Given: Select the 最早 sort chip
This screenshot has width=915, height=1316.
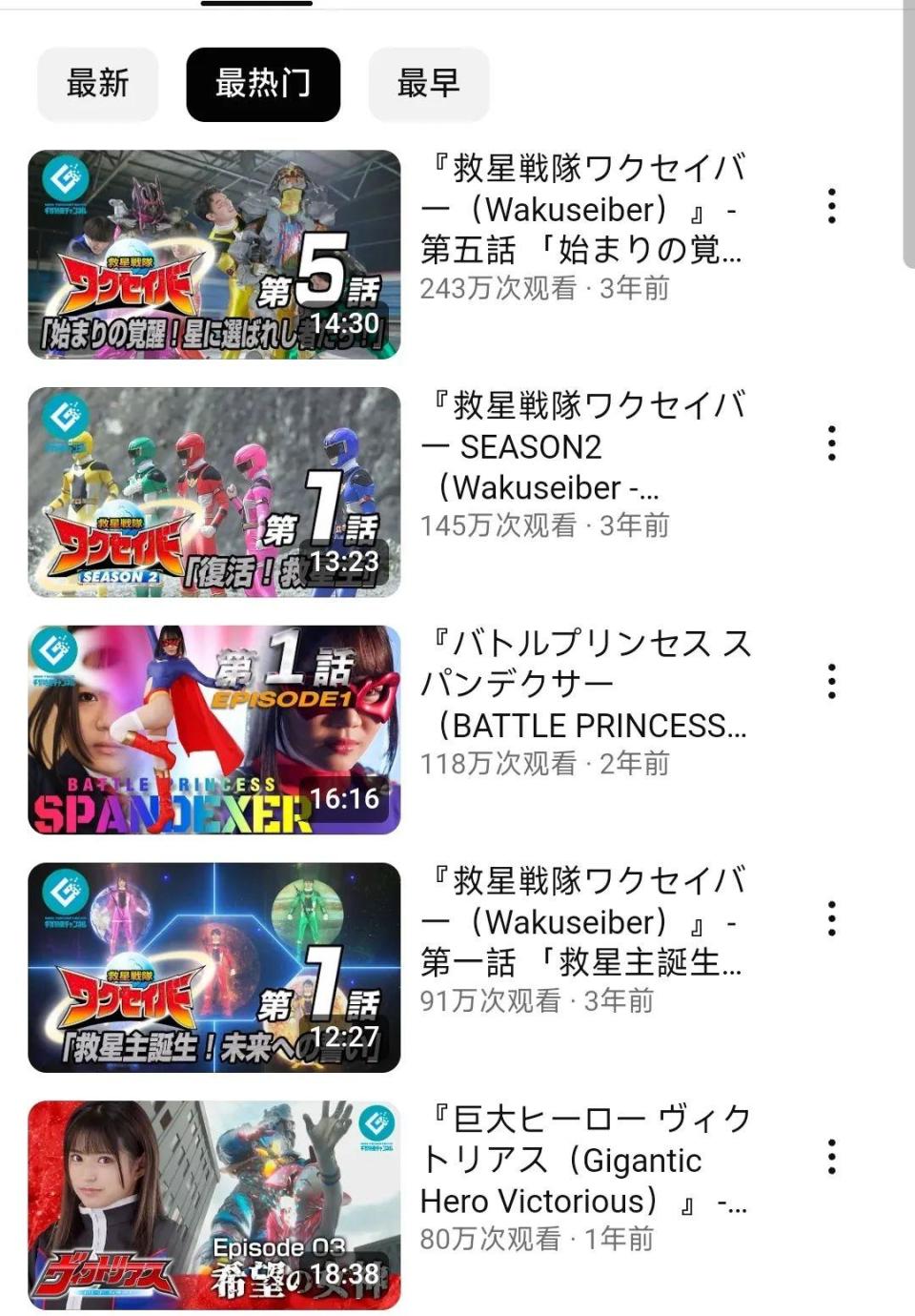Looking at the screenshot, I should [x=429, y=84].
